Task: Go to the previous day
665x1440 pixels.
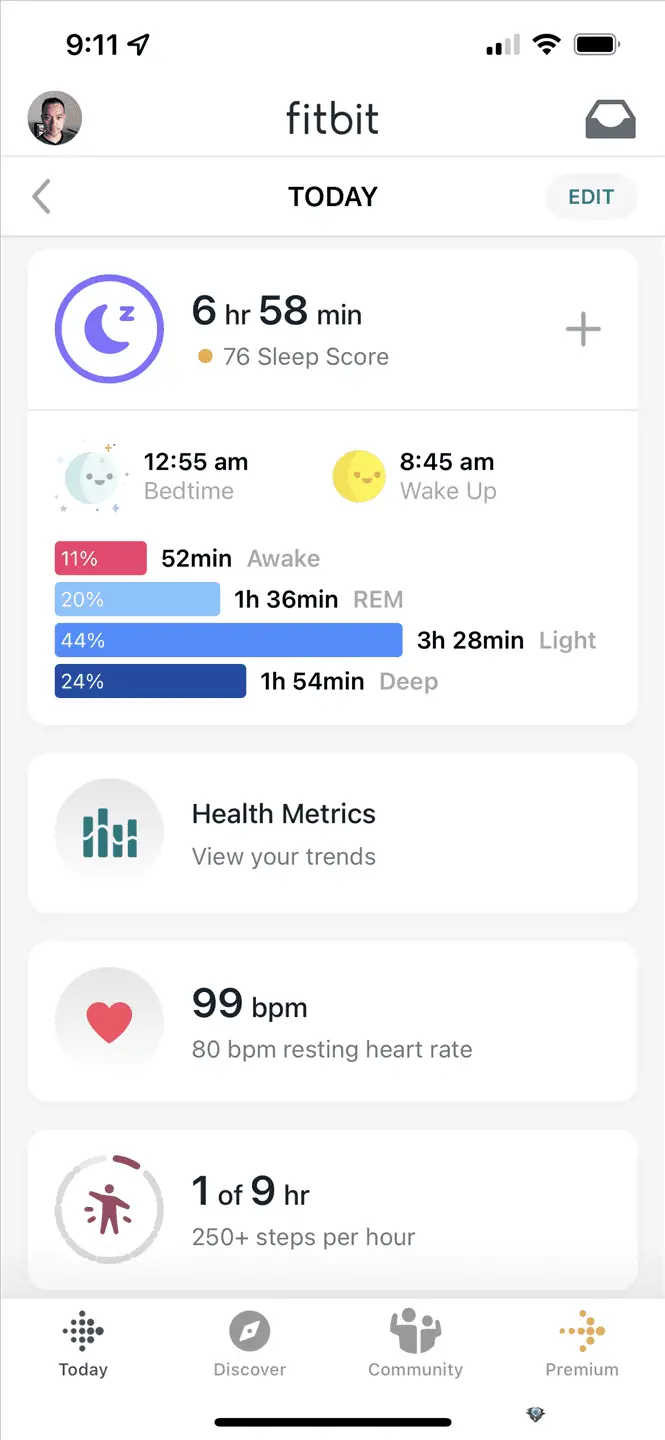Action: click(x=41, y=196)
